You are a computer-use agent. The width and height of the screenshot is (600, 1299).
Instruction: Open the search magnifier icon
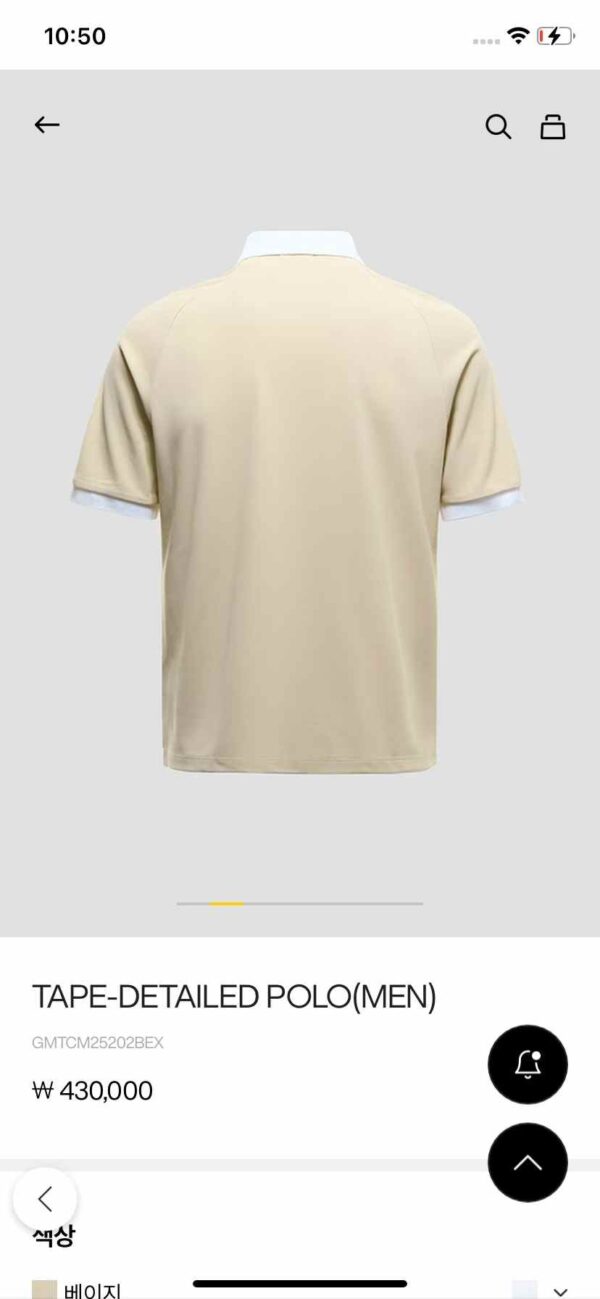[x=498, y=127]
